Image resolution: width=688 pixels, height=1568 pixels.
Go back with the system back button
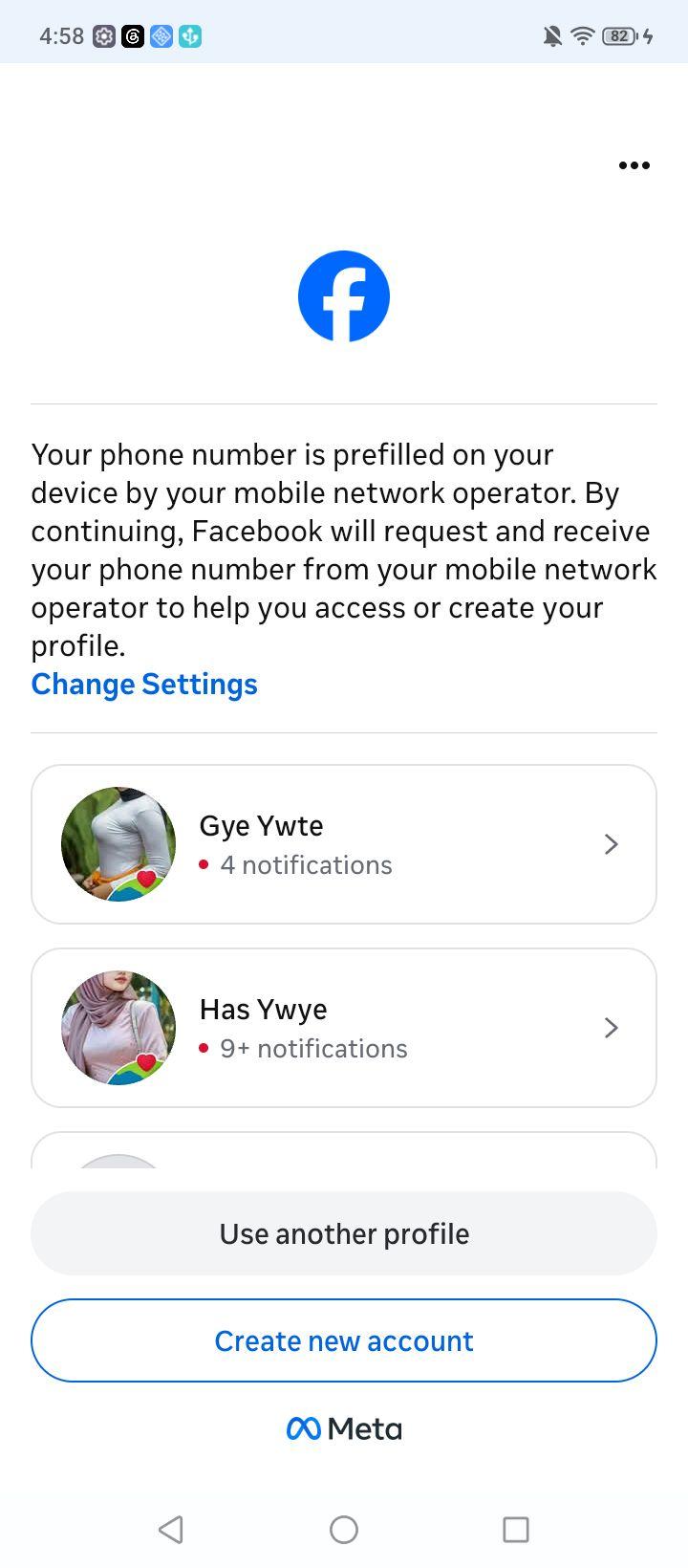click(171, 1530)
